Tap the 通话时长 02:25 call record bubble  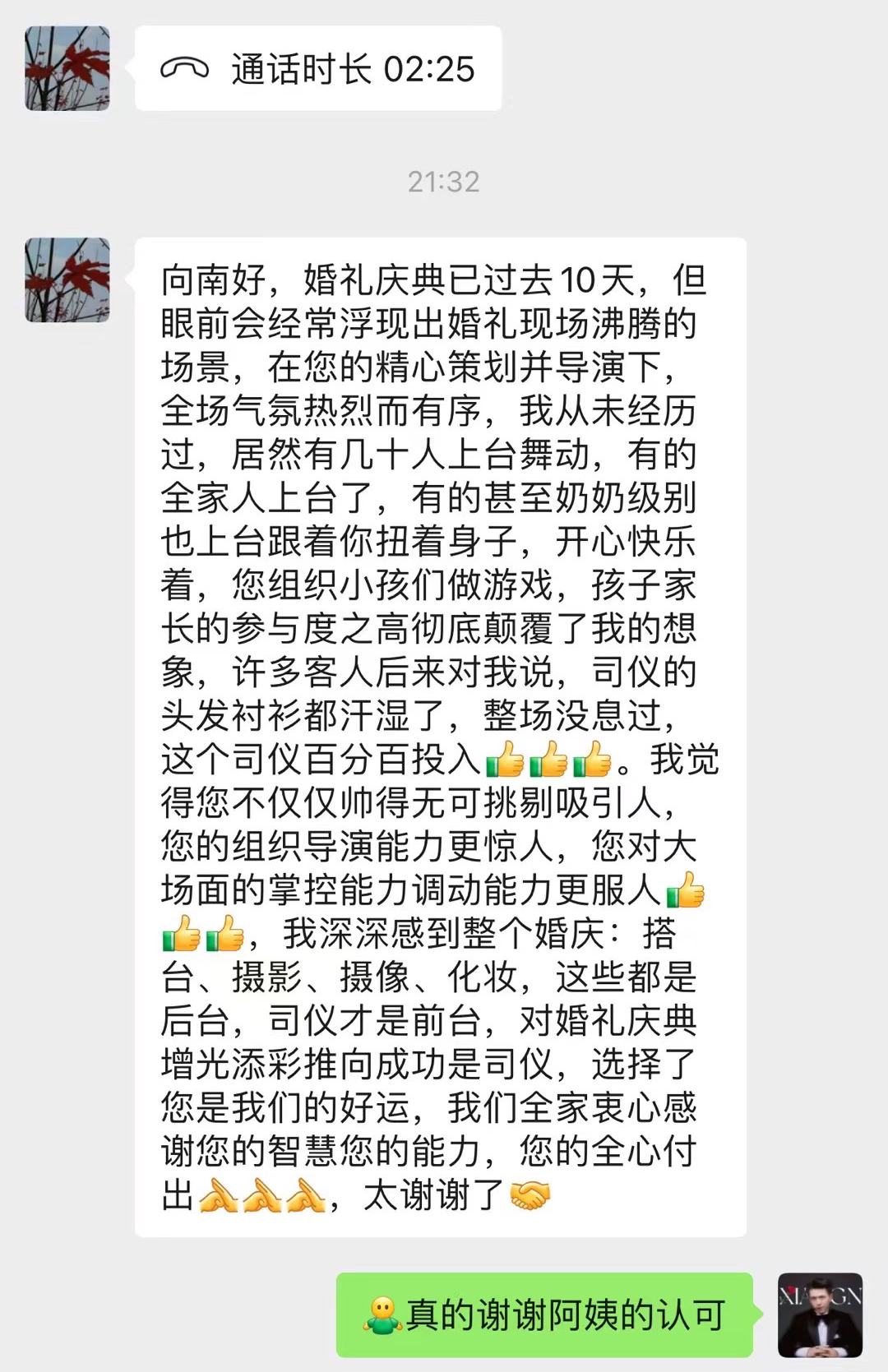(318, 69)
